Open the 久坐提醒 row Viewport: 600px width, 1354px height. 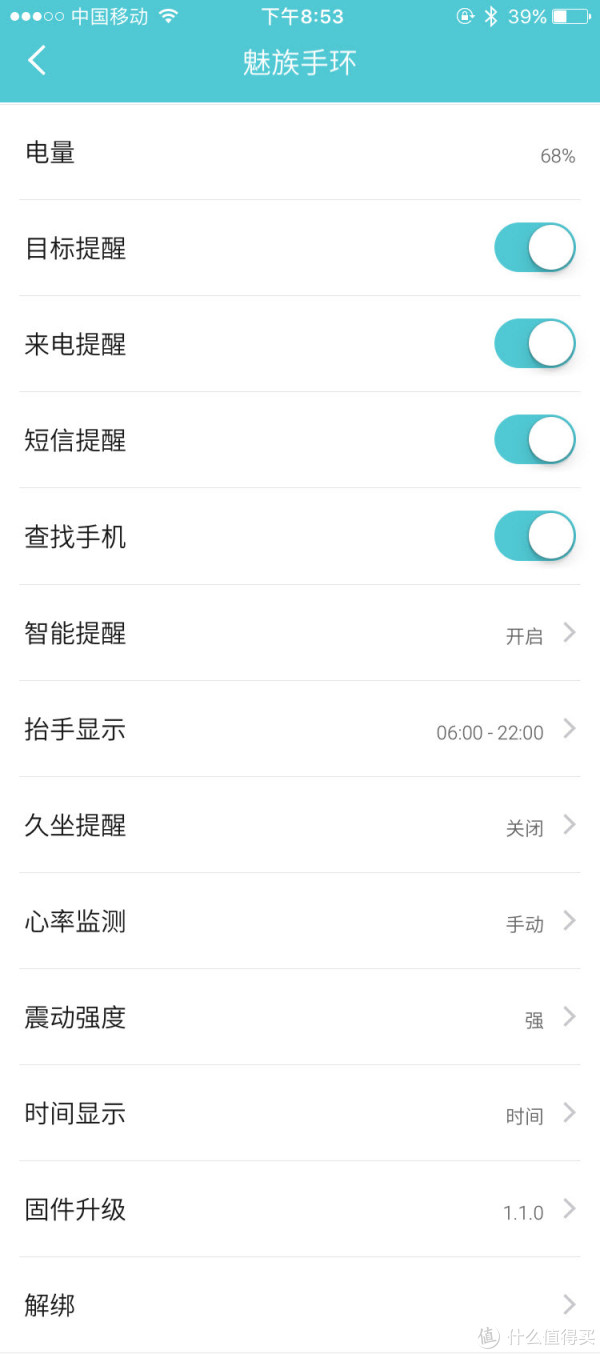point(300,825)
